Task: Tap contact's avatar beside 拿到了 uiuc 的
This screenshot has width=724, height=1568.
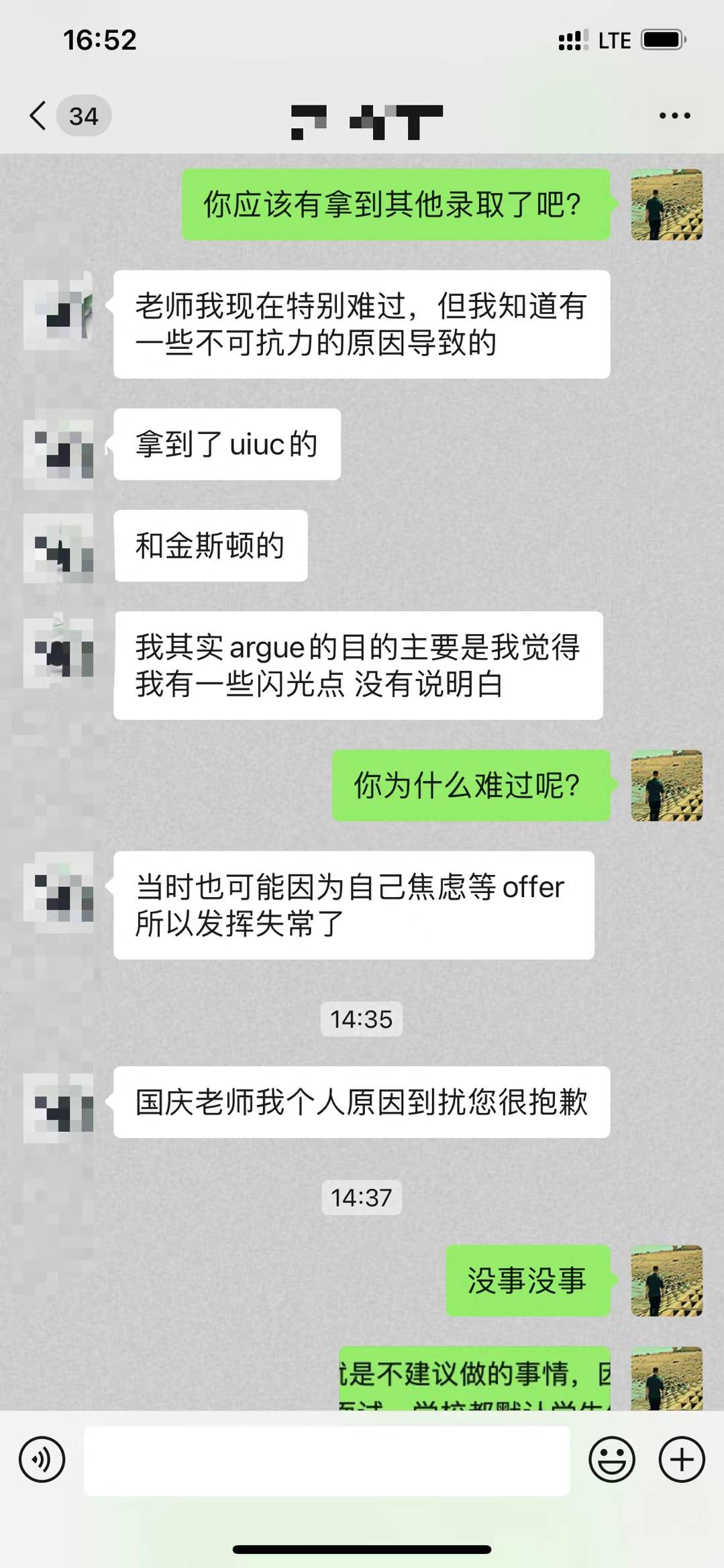Action: coord(59,445)
